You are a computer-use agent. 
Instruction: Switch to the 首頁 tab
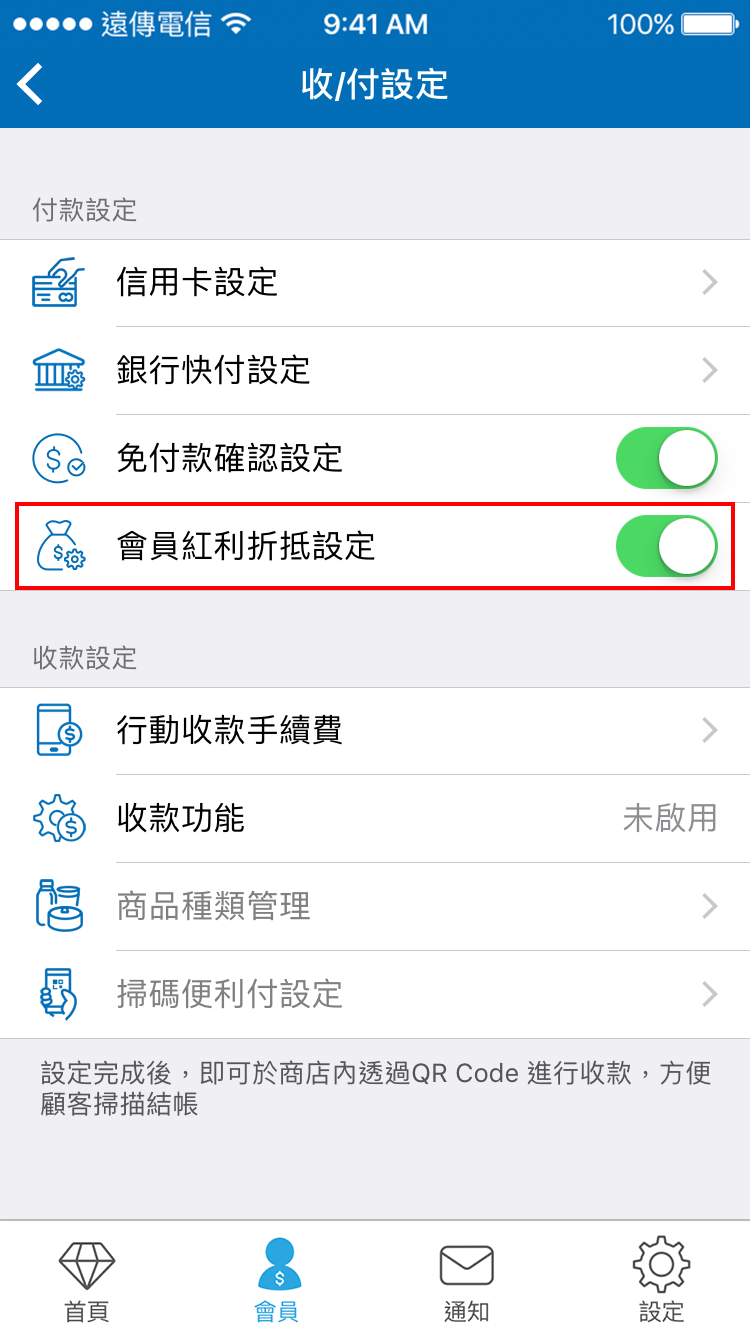87,1280
